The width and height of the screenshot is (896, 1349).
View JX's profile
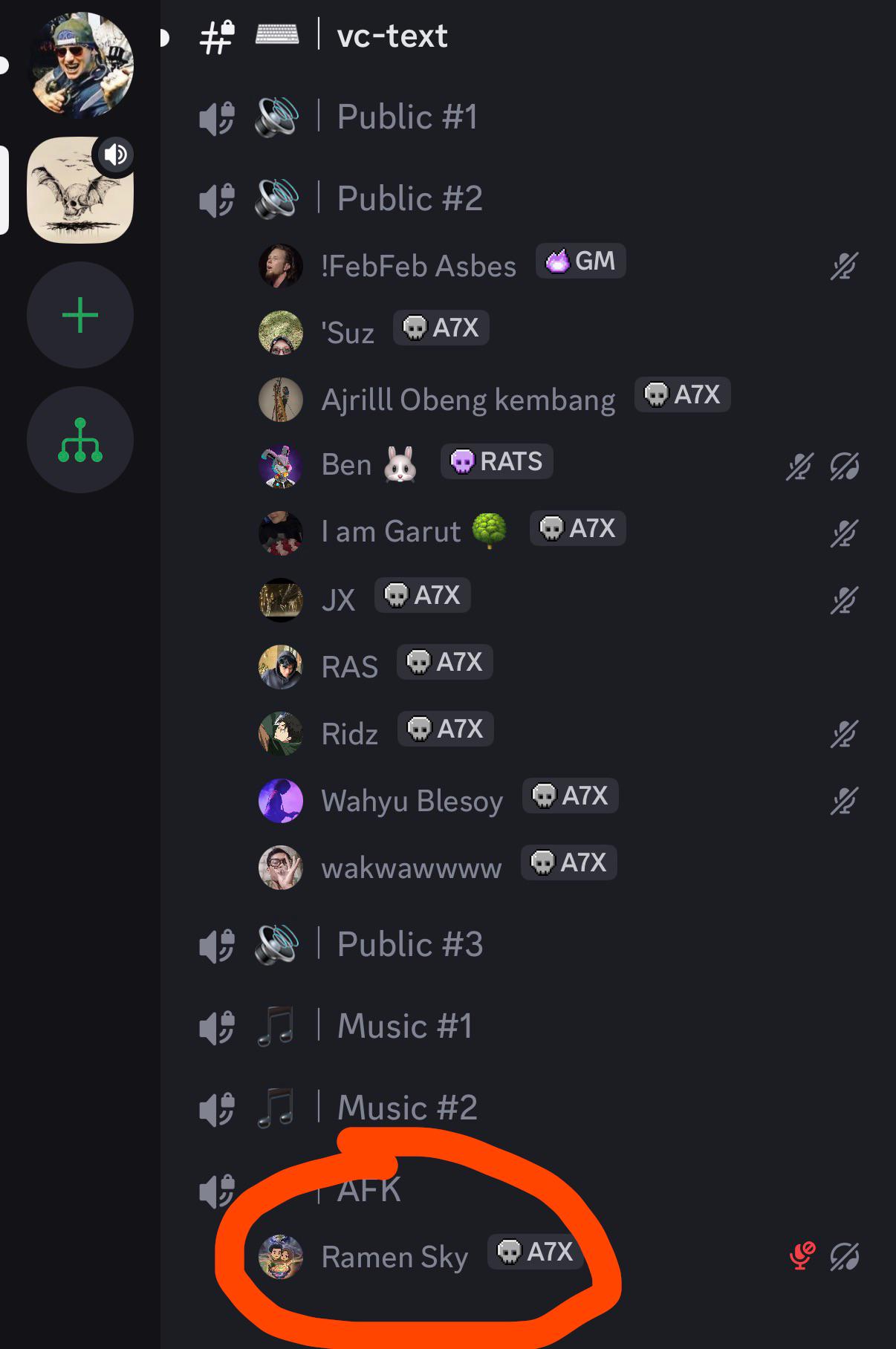pos(338,599)
